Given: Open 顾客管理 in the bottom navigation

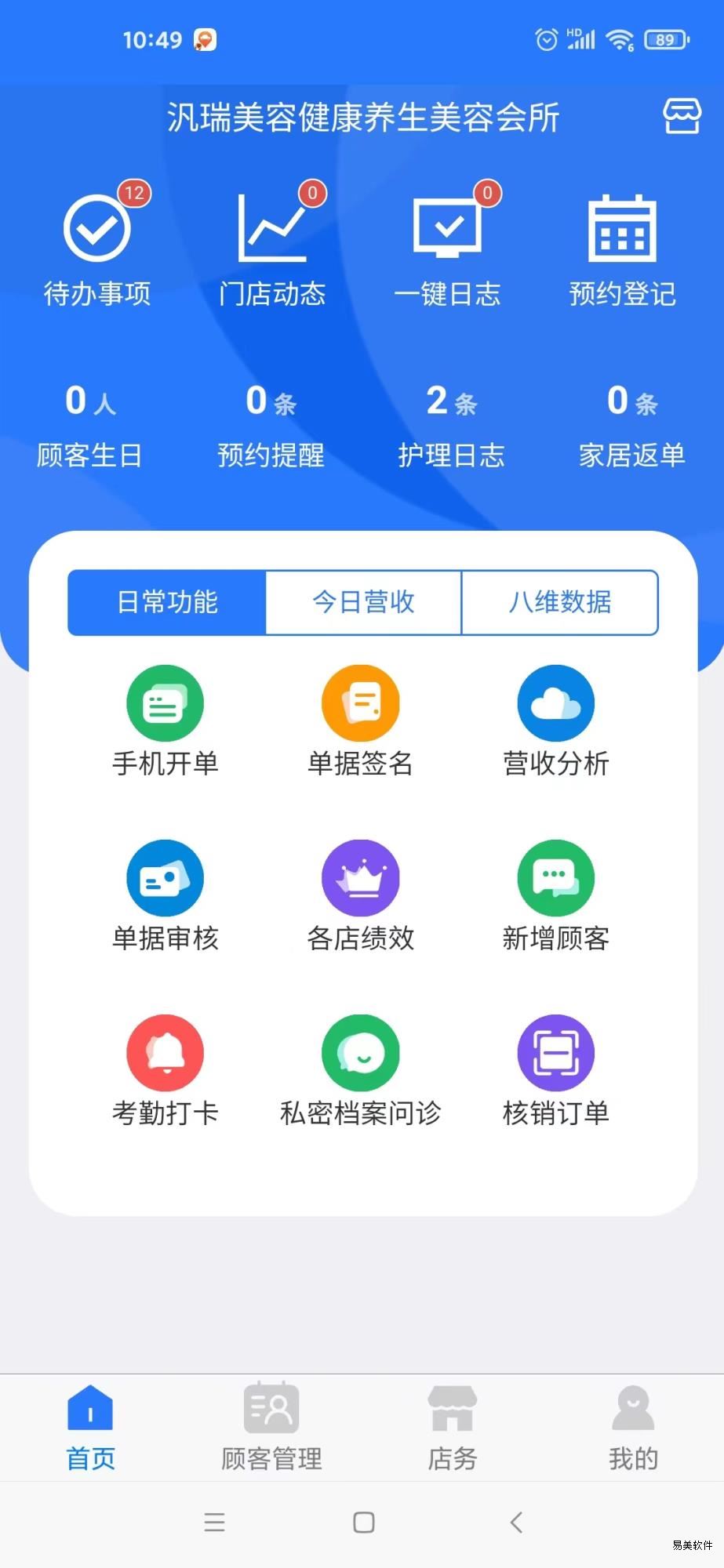Looking at the screenshot, I should click(271, 1428).
